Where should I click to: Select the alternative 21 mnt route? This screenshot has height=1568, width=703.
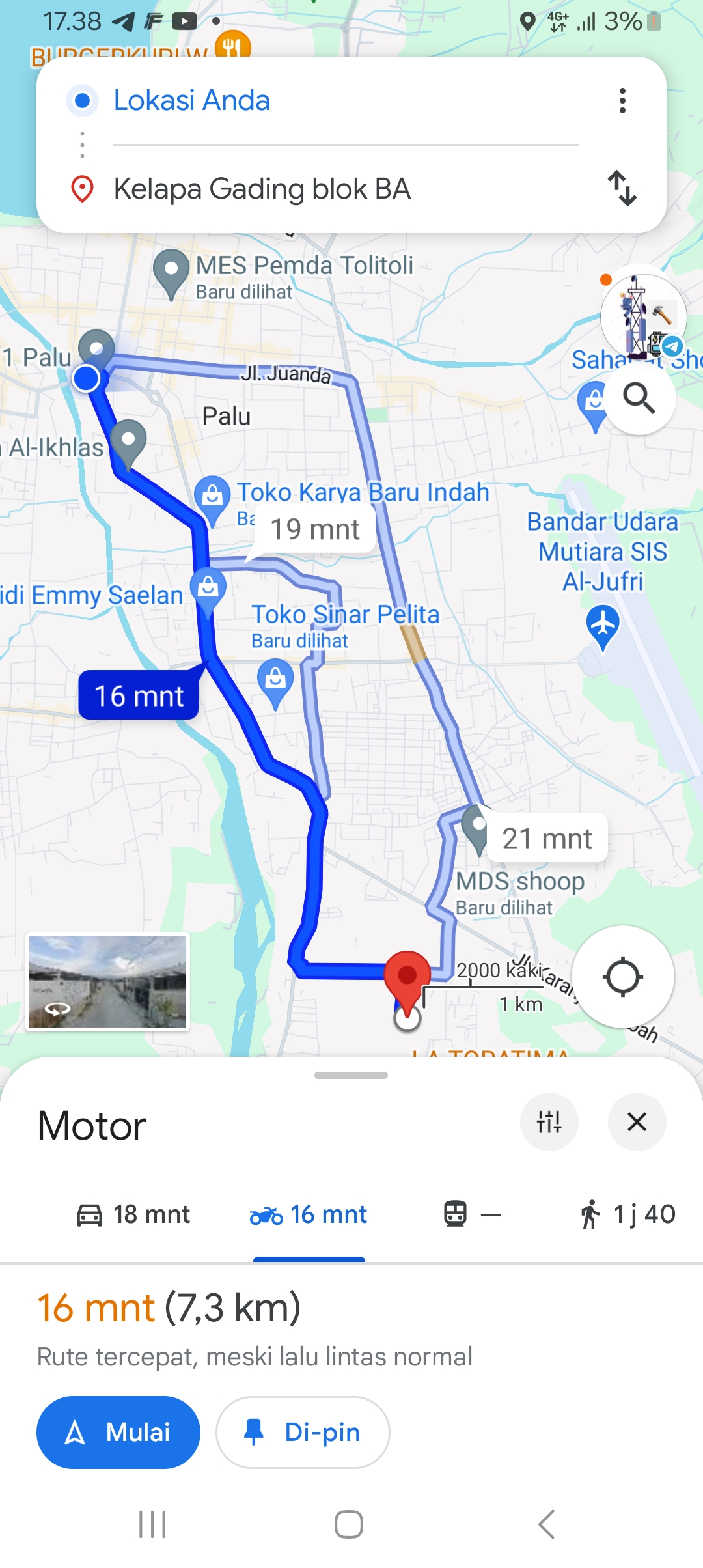pos(547,839)
